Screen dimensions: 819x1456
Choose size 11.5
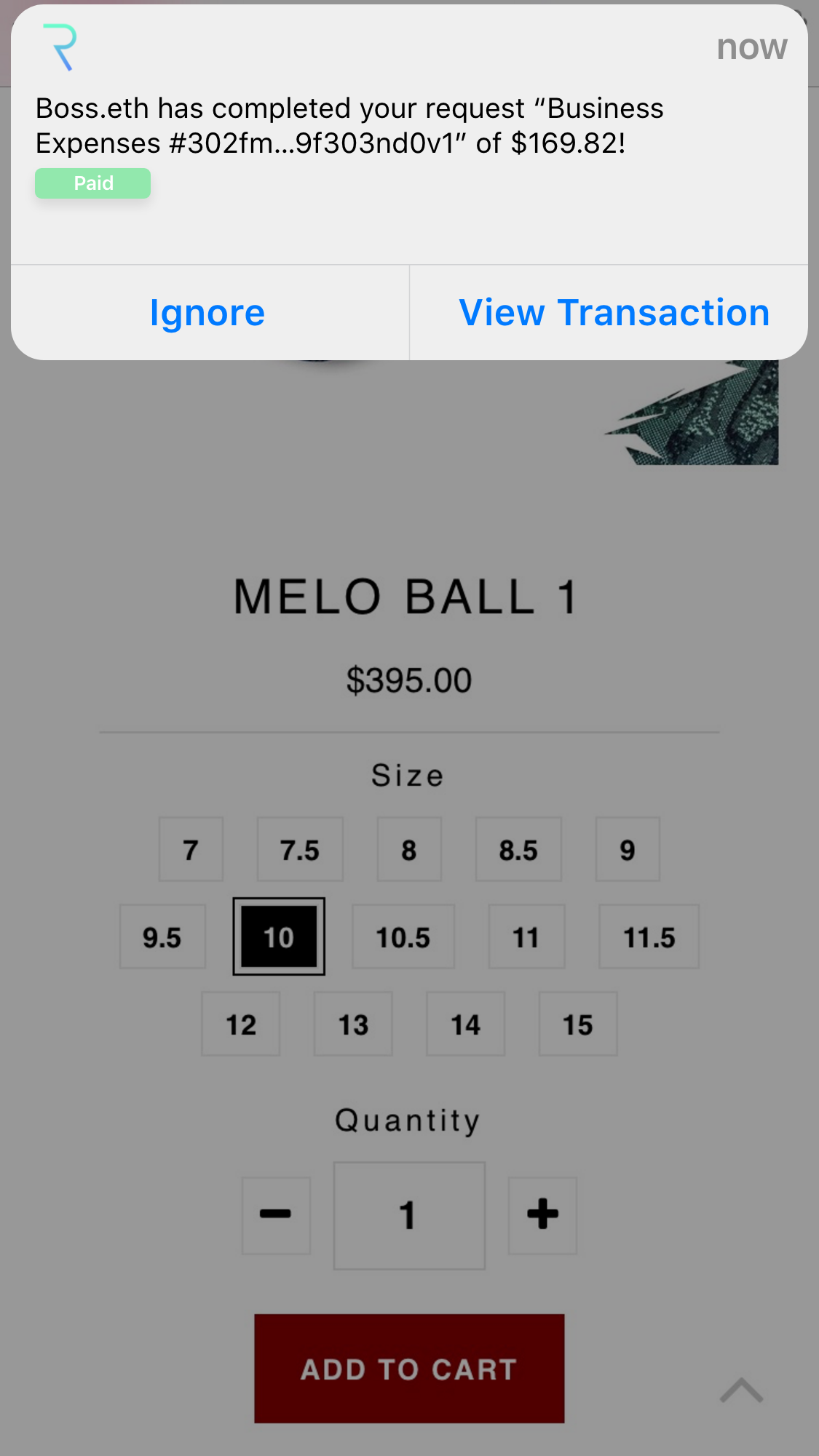649,936
